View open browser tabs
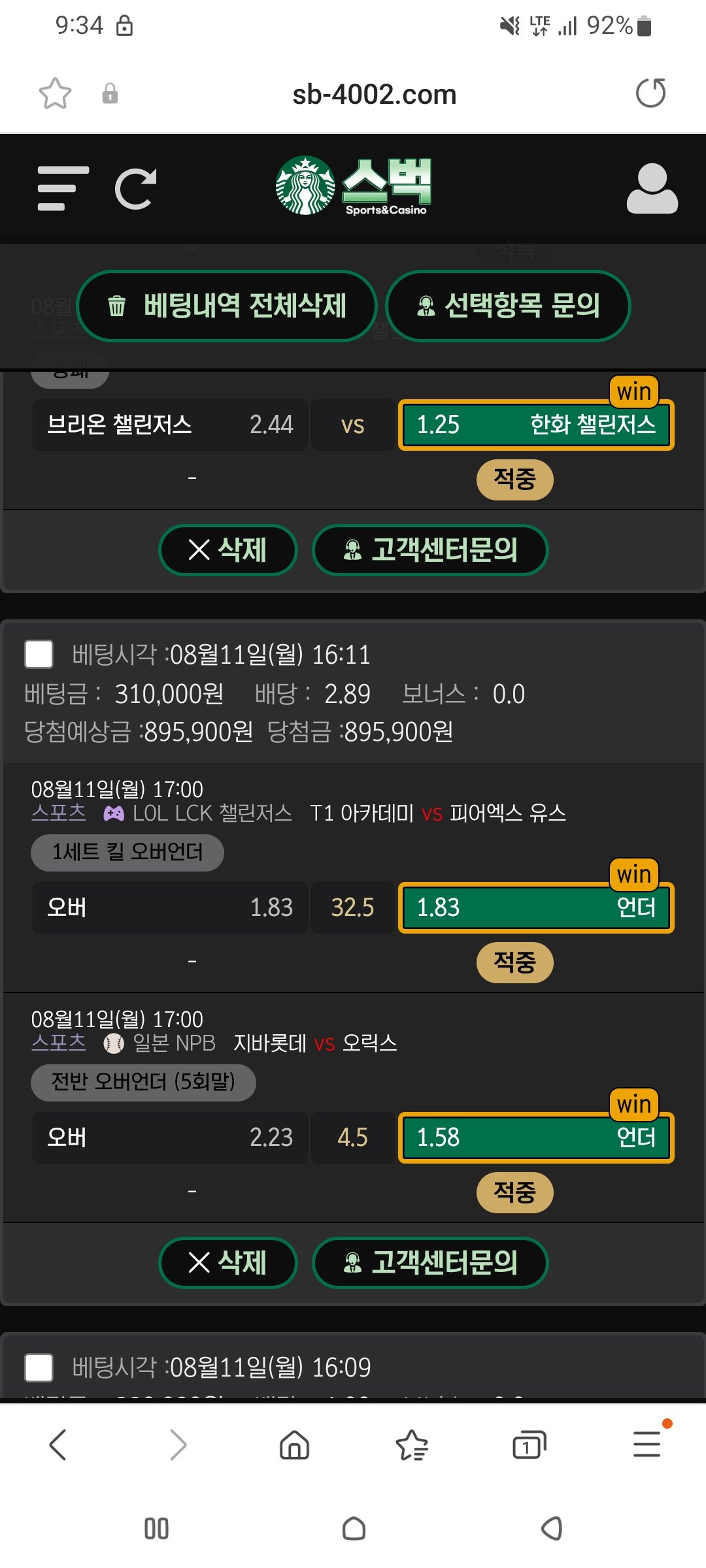Image resolution: width=706 pixels, height=1568 pixels. click(x=529, y=1445)
